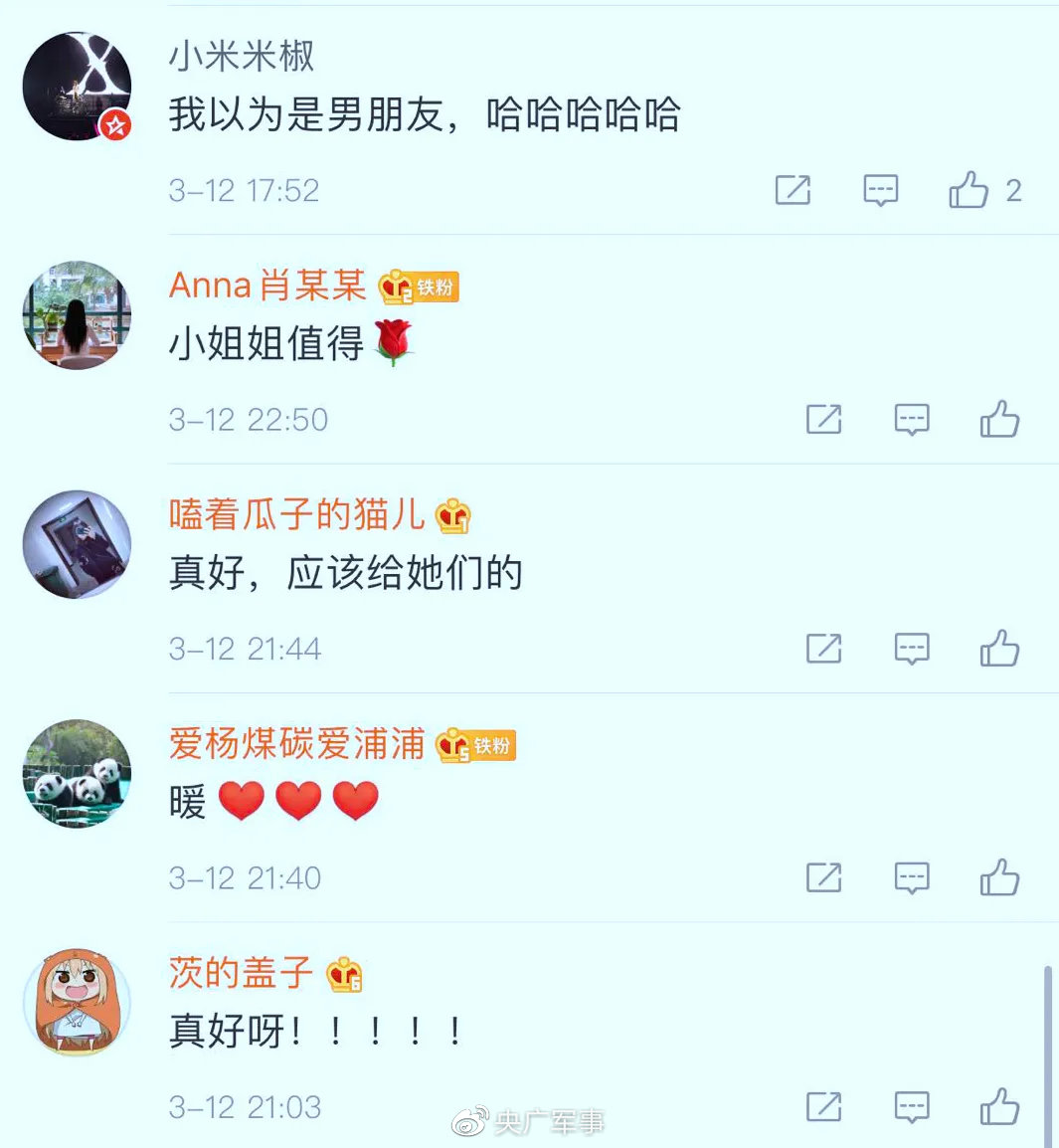
Task: Repost 茨的盖子's comment
Action: (823, 1106)
